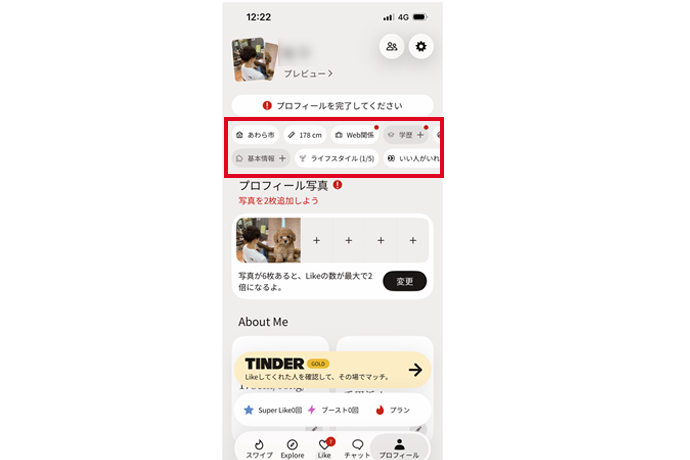690x460 pixels.
Task: Add education via the 学歴 chip
Action: (x=406, y=135)
